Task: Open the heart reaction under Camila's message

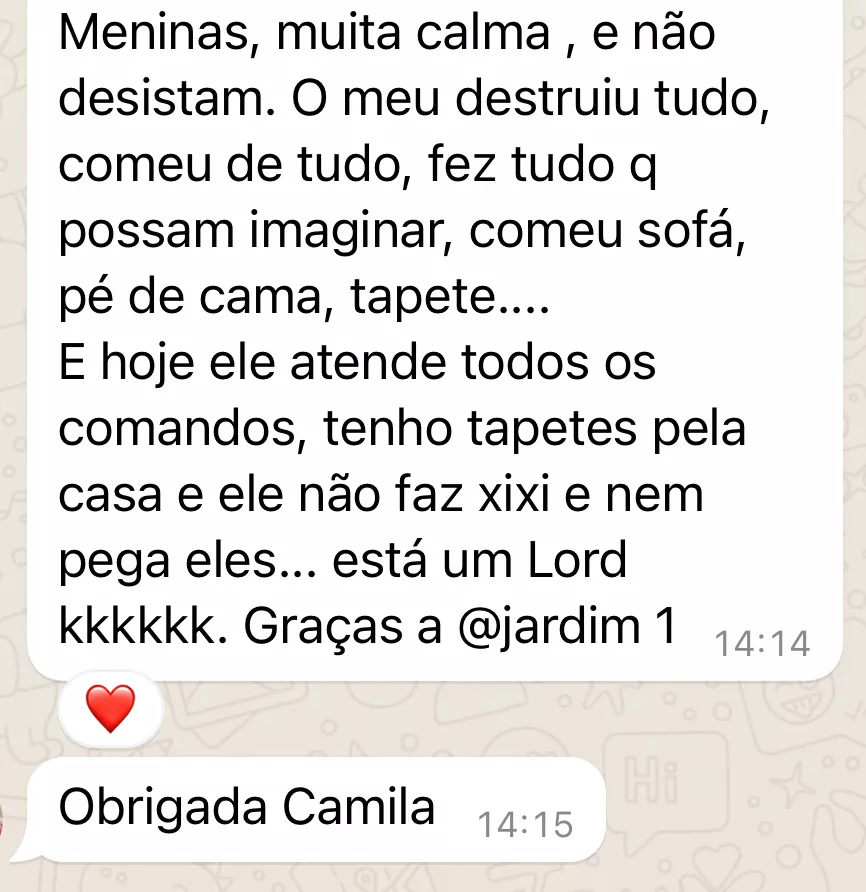Action: (110, 707)
